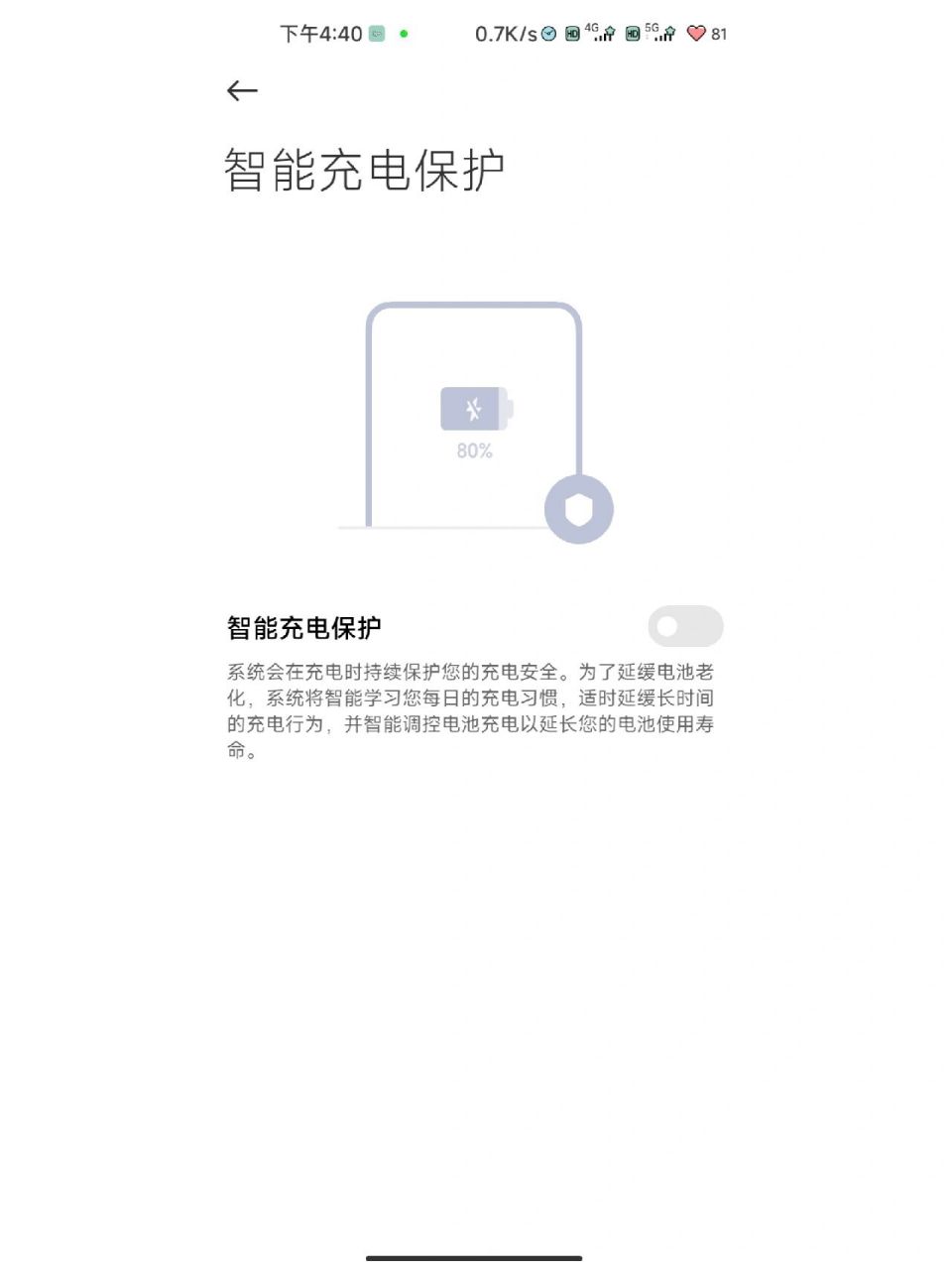The image size is (952, 1270).
Task: Tap the HD icon beside the 4G signal
Action: coord(571,33)
